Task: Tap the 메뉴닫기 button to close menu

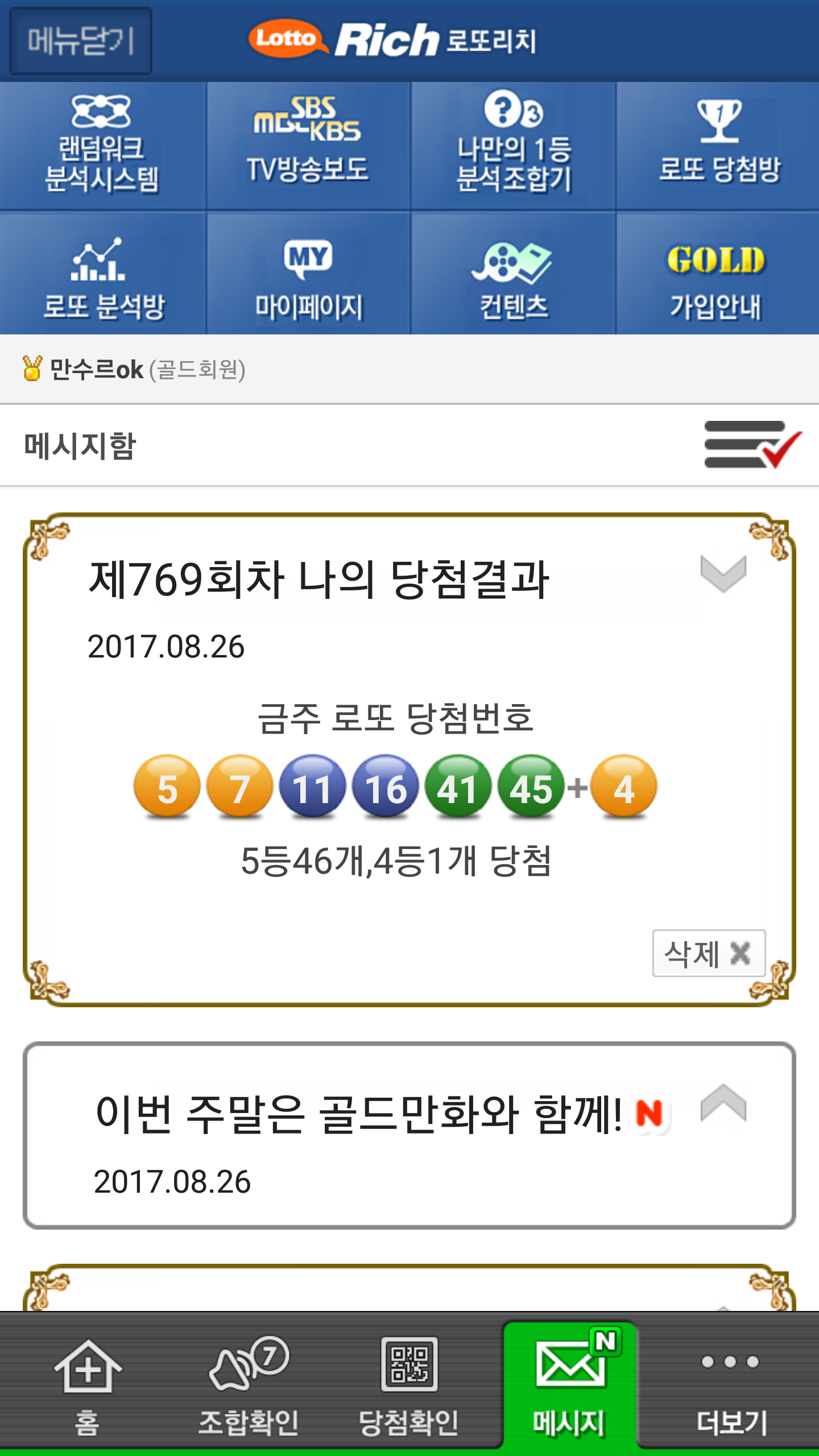Action: tap(81, 41)
